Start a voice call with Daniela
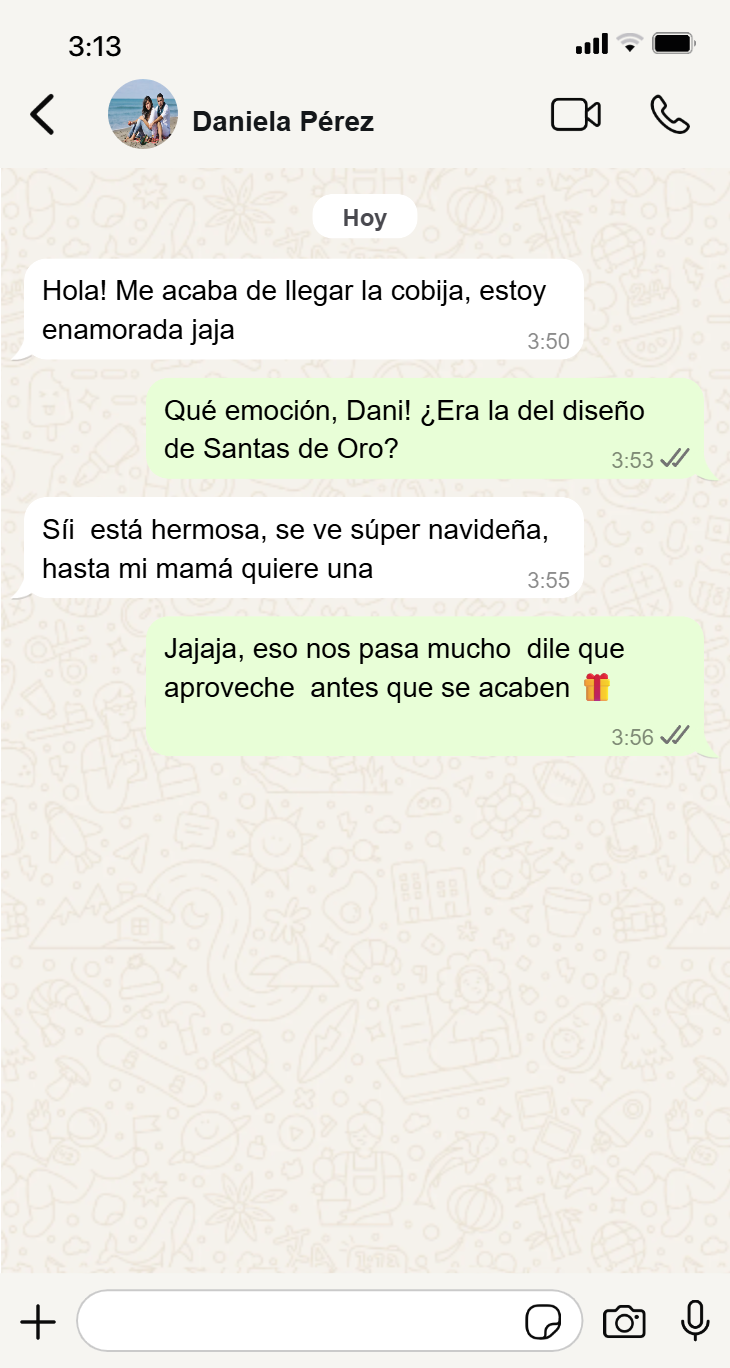 669,115
